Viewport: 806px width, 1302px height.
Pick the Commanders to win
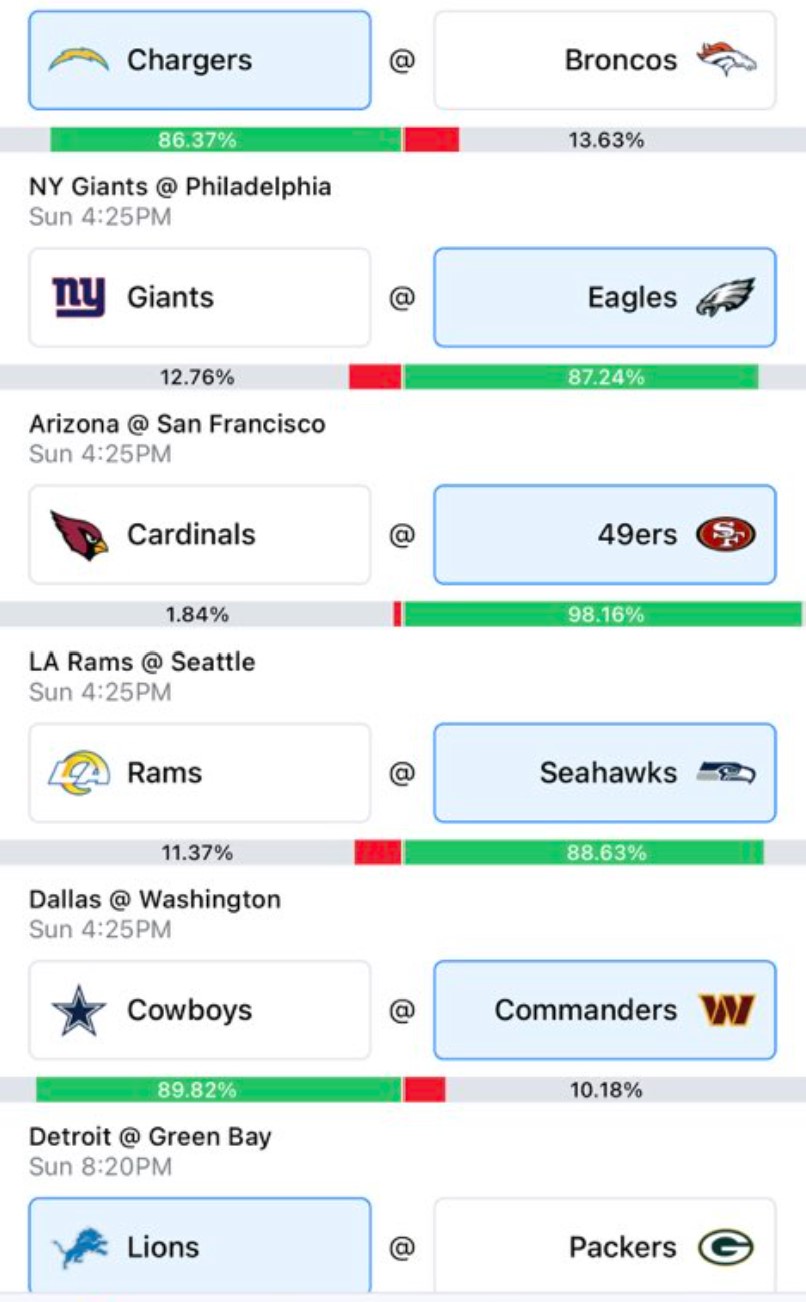pos(605,1010)
